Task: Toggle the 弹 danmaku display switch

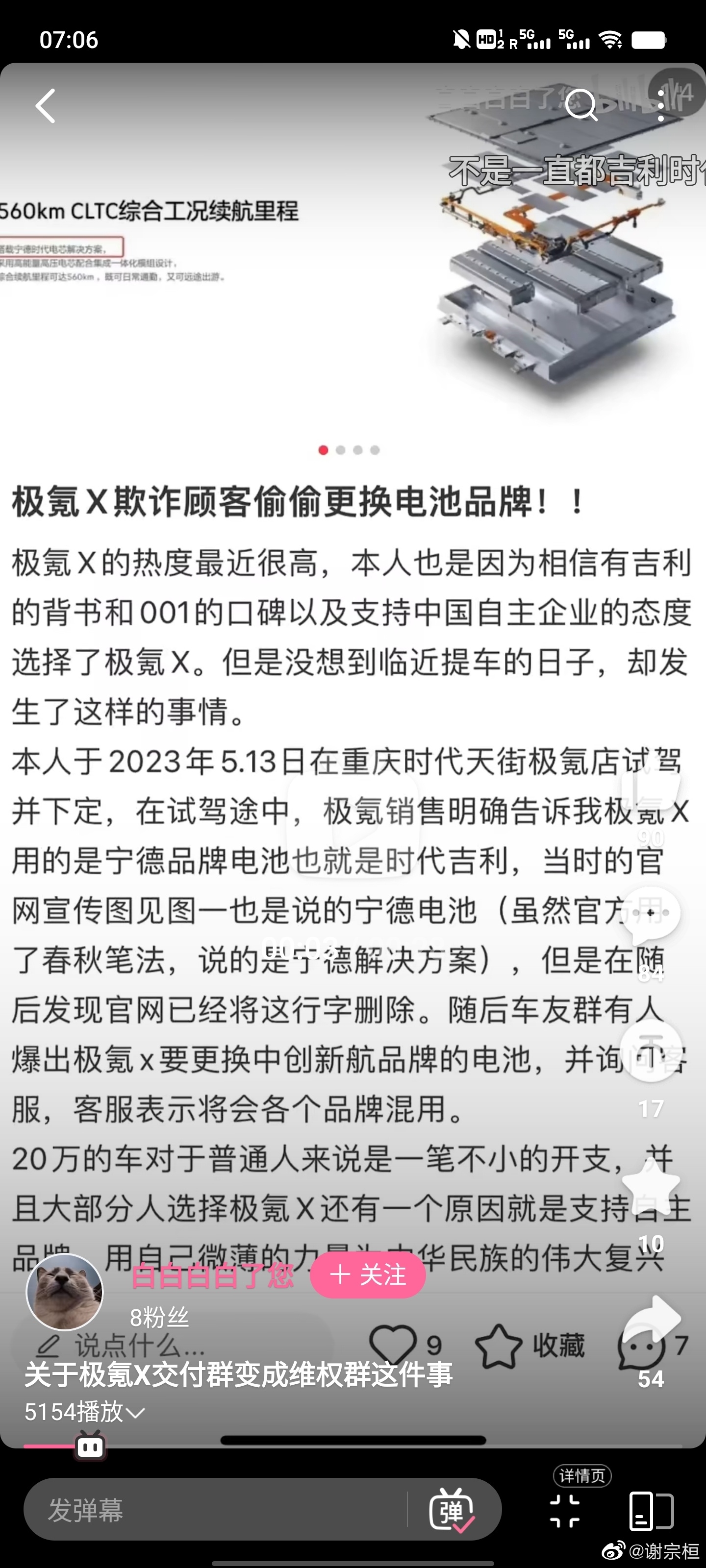Action: (452, 1510)
